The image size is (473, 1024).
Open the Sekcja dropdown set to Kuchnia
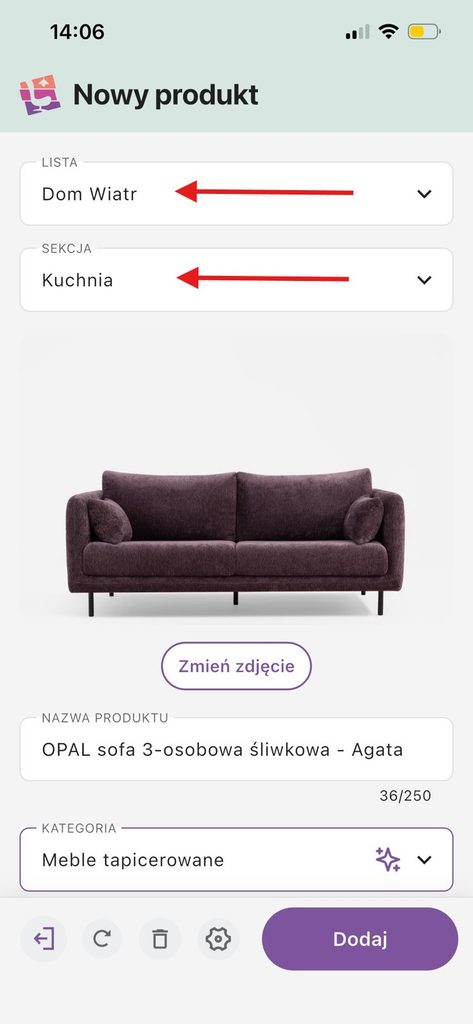(236, 280)
